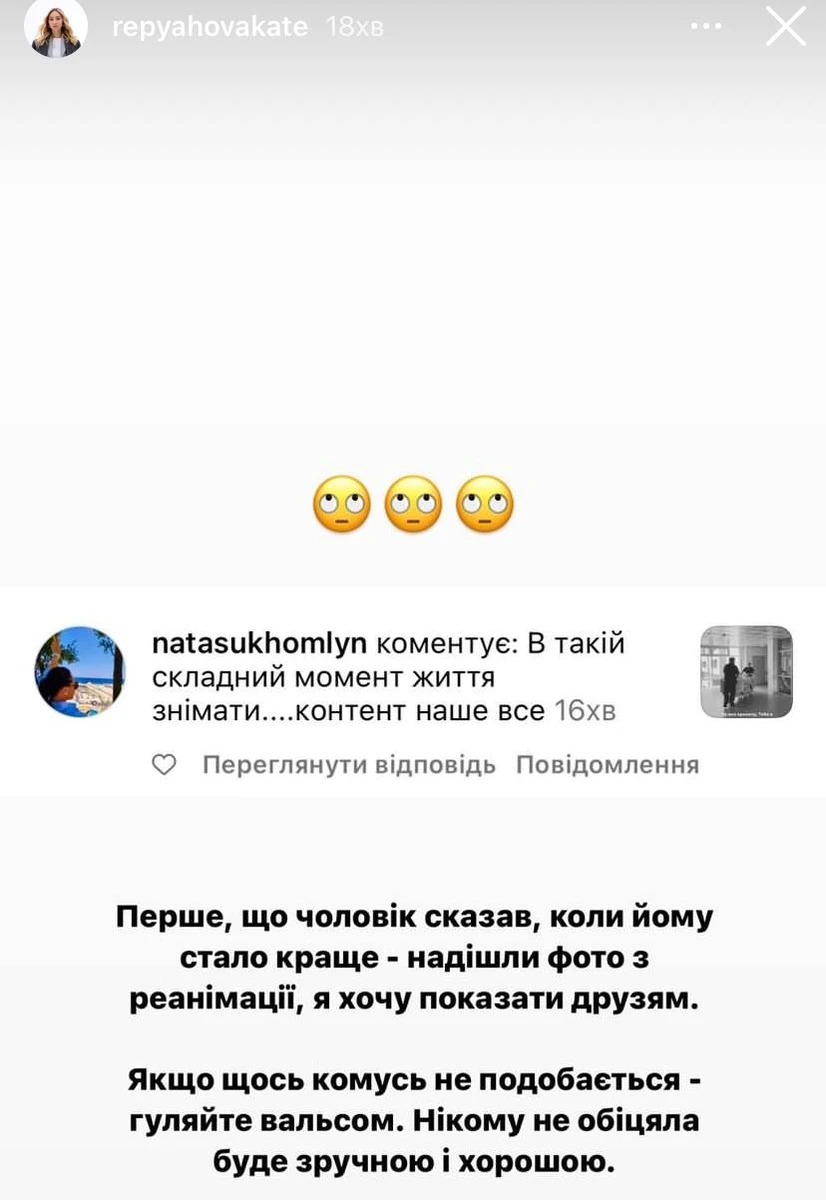Open the reply via Переглянути відповідь
This screenshot has width=826, height=1200.
349,764
